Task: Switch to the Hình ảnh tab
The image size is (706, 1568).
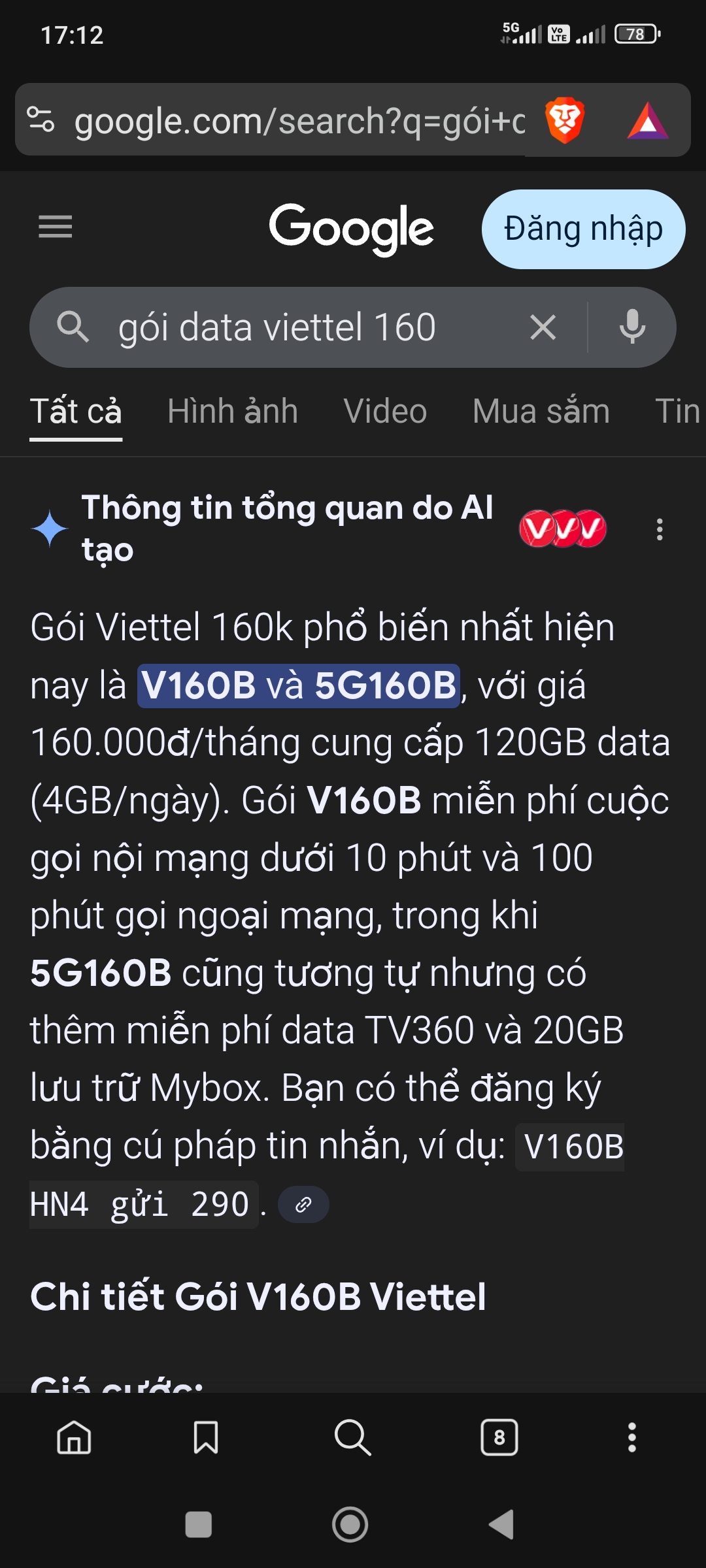Action: 233,412
